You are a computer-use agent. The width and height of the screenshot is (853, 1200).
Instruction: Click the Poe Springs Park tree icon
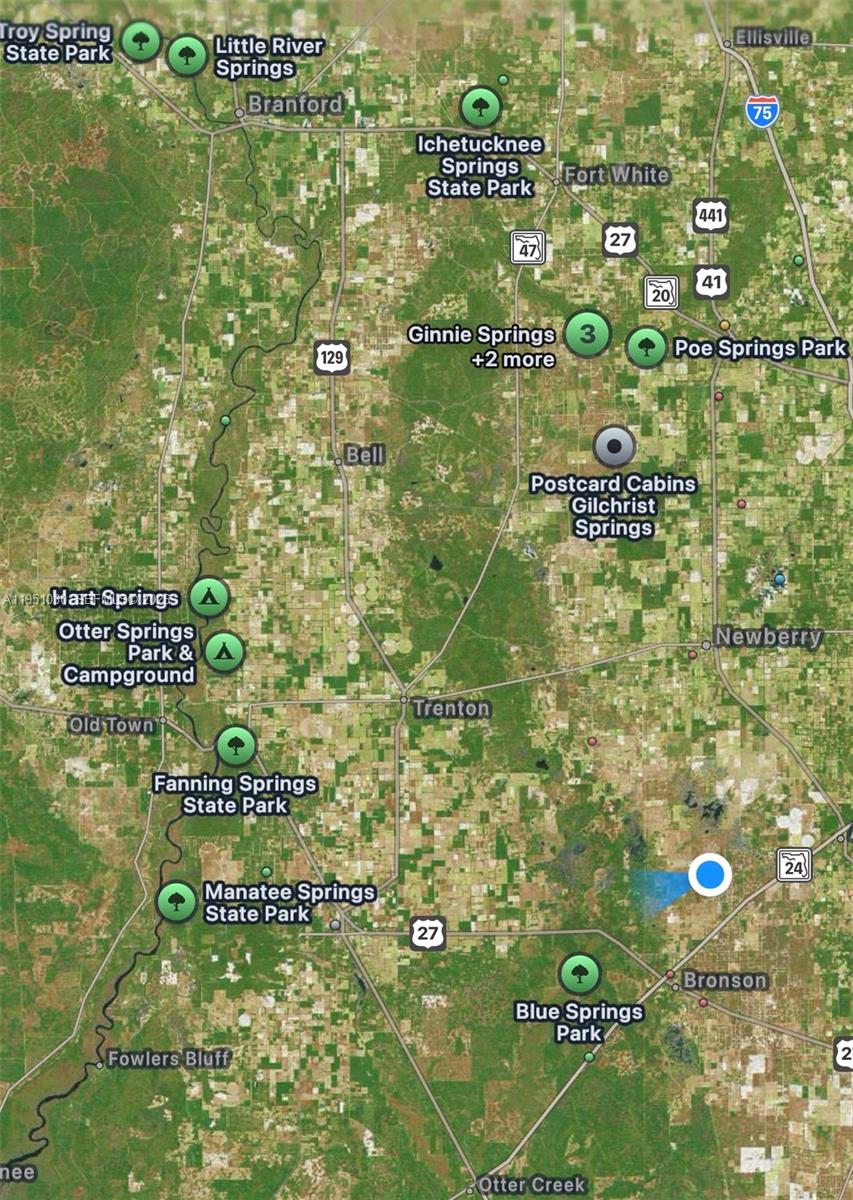click(x=647, y=350)
